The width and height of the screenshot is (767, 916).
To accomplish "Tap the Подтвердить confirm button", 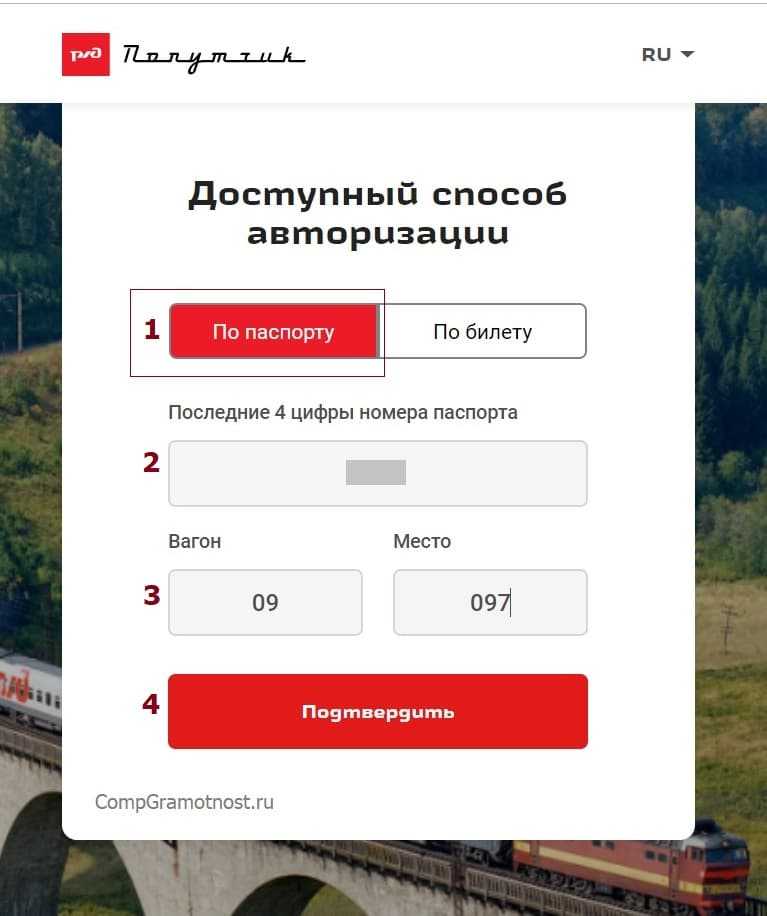I will click(377, 712).
